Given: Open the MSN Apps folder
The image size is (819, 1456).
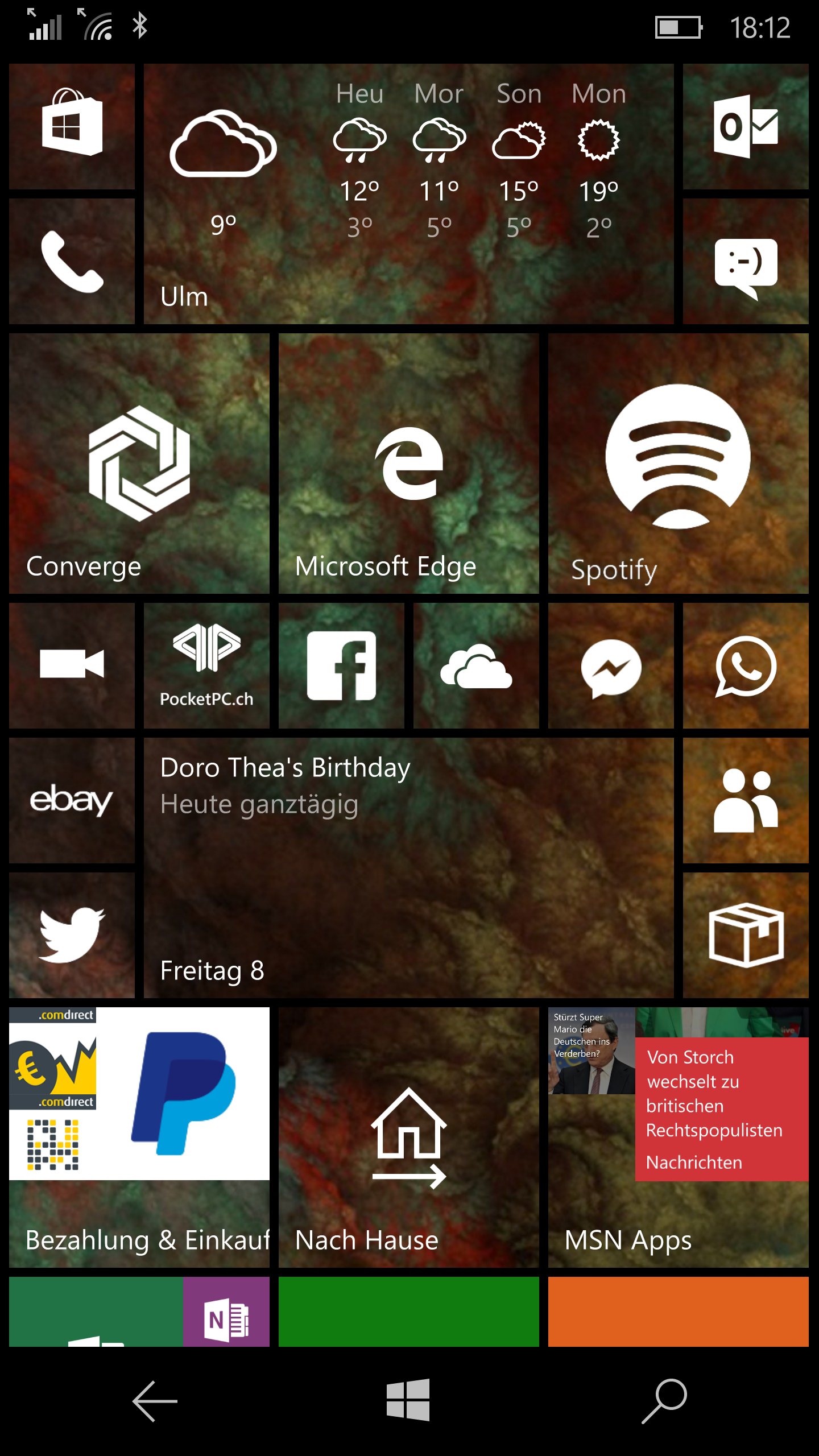Looking at the screenshot, I should click(x=678, y=1137).
